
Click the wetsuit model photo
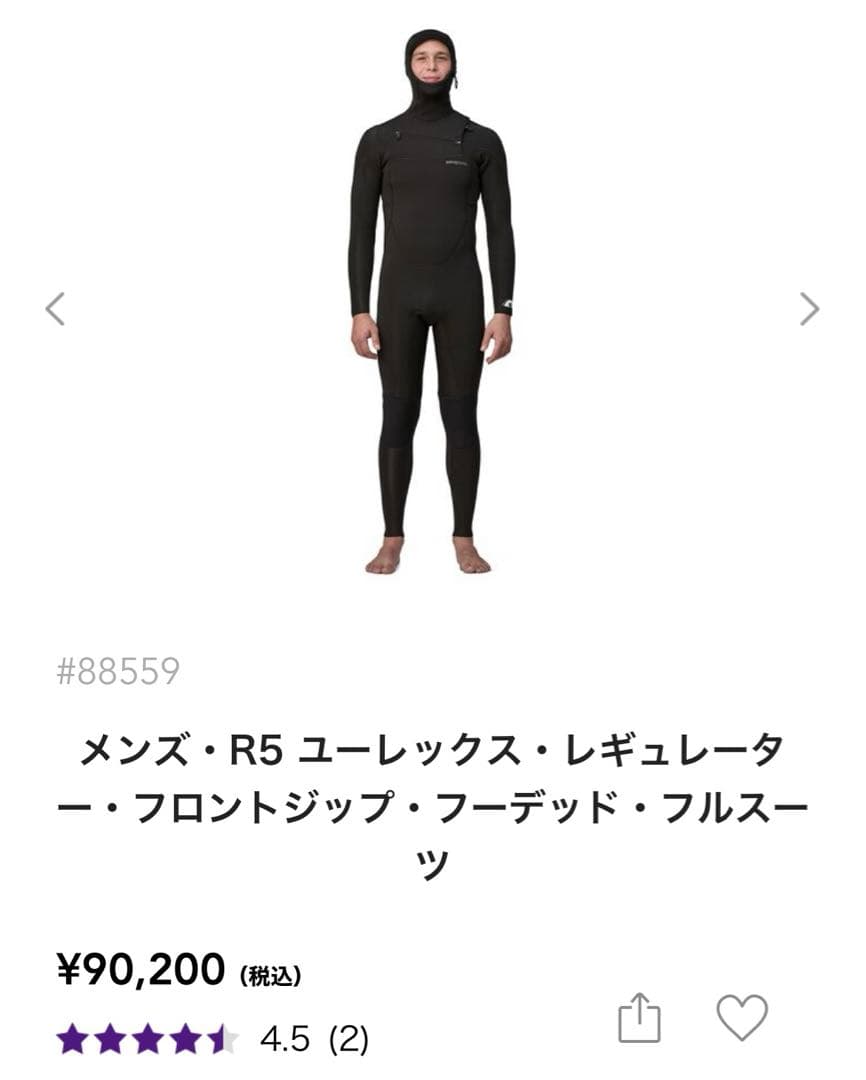[432, 300]
